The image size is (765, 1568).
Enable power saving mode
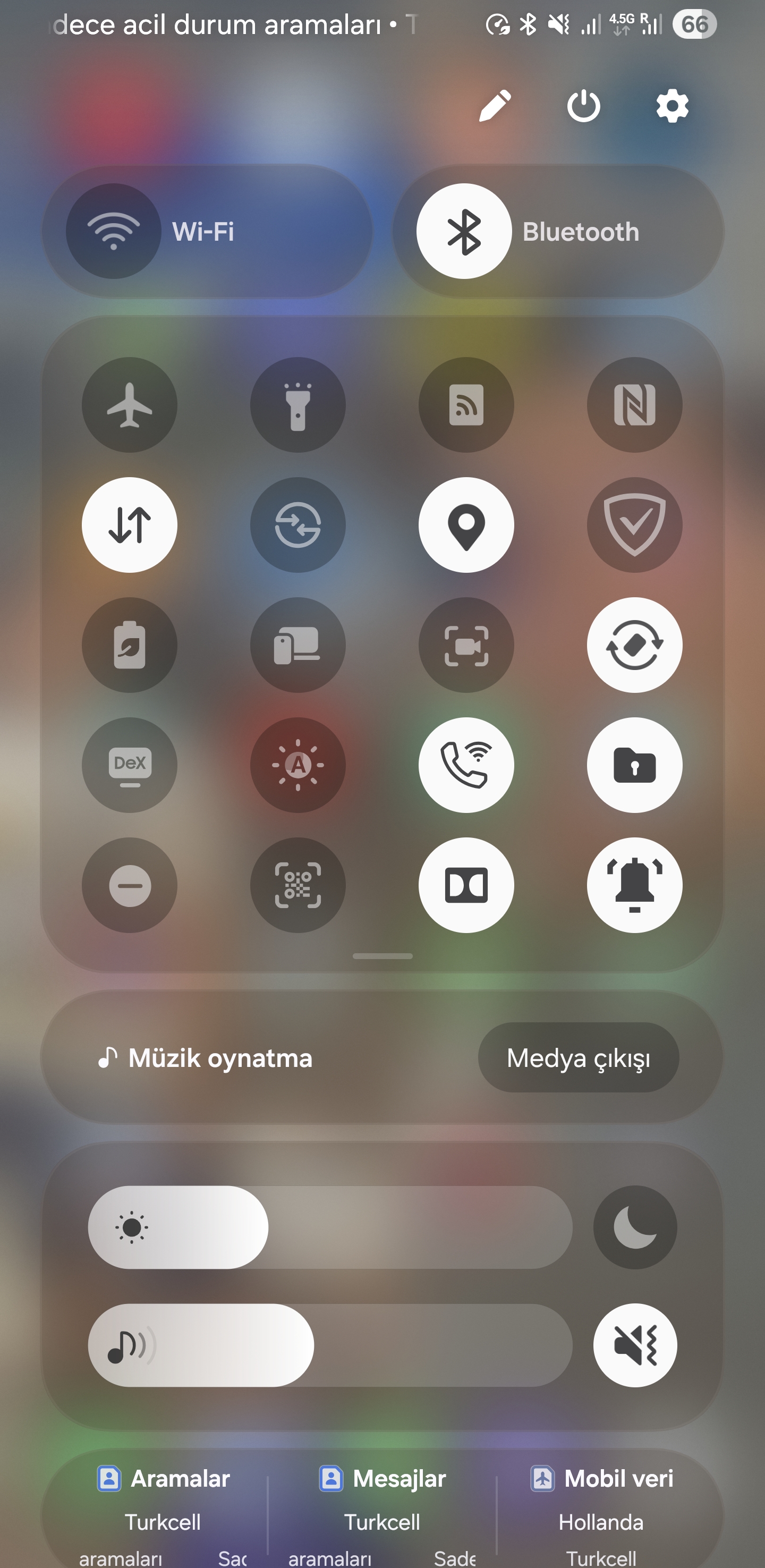pyautogui.click(x=130, y=645)
